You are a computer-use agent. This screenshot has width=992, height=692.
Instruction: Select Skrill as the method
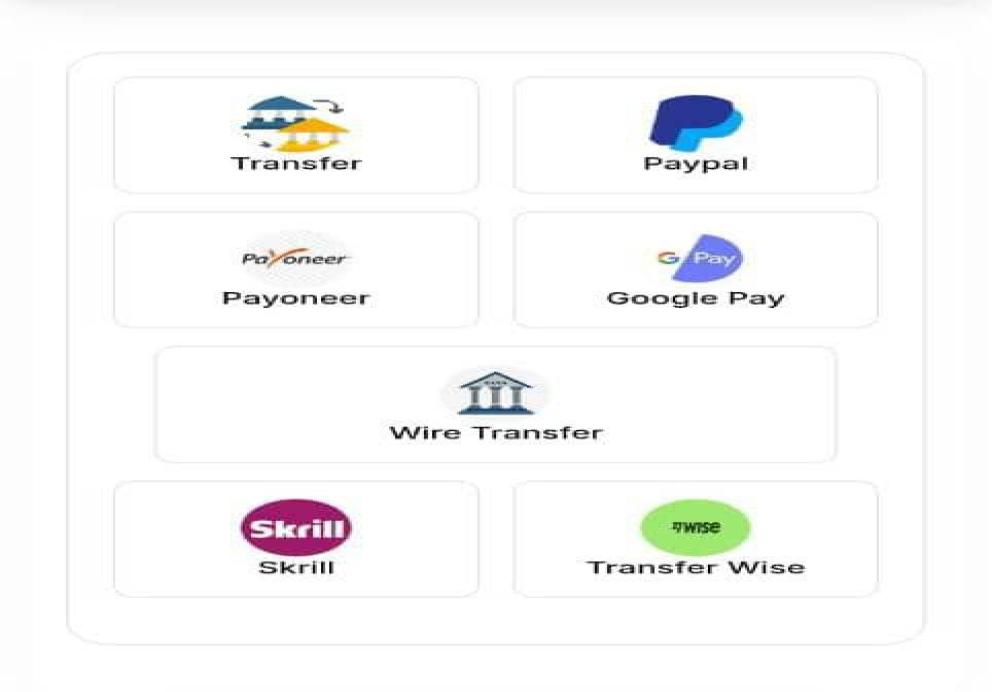pyautogui.click(x=296, y=539)
